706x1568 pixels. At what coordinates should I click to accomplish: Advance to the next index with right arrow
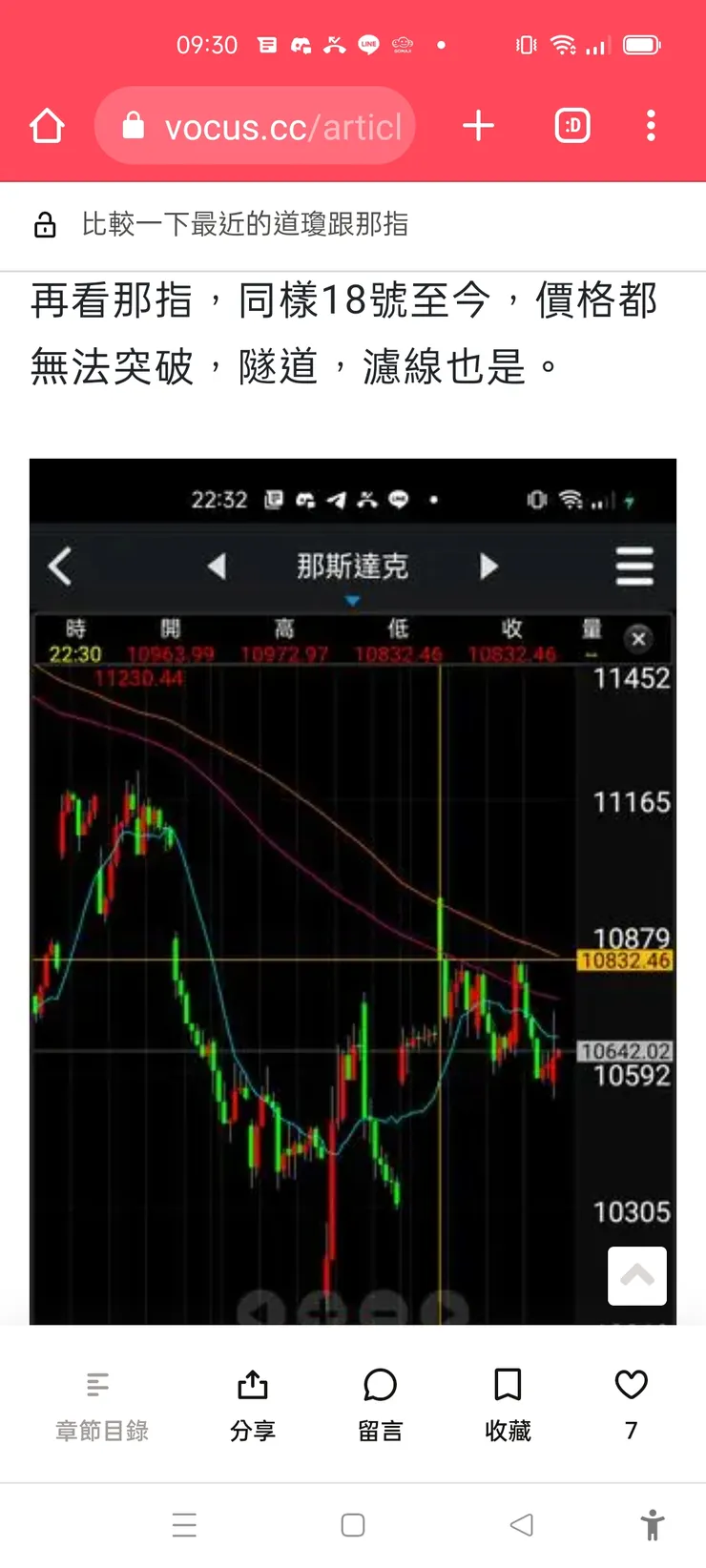(x=488, y=566)
